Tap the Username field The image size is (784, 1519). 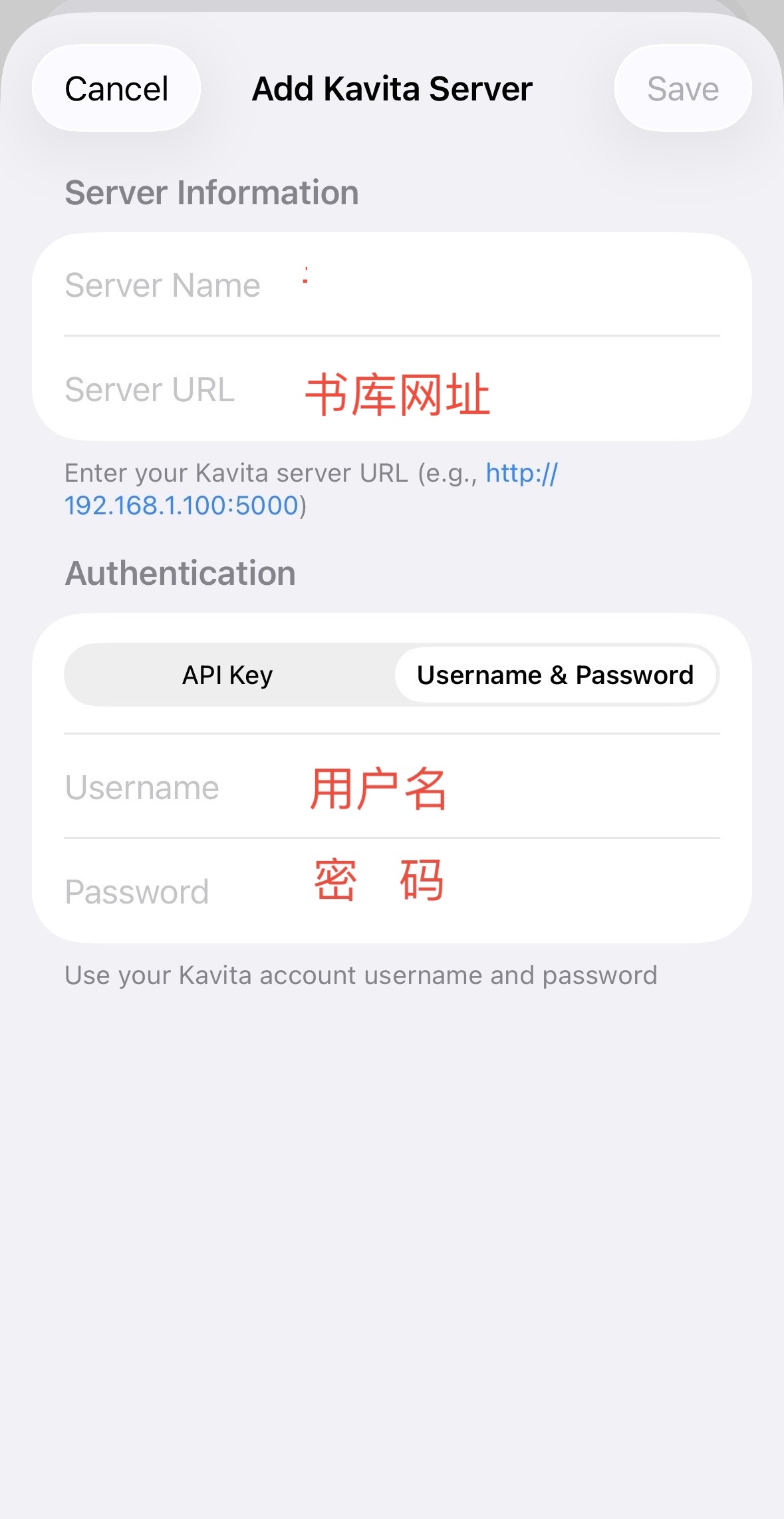coord(392,788)
